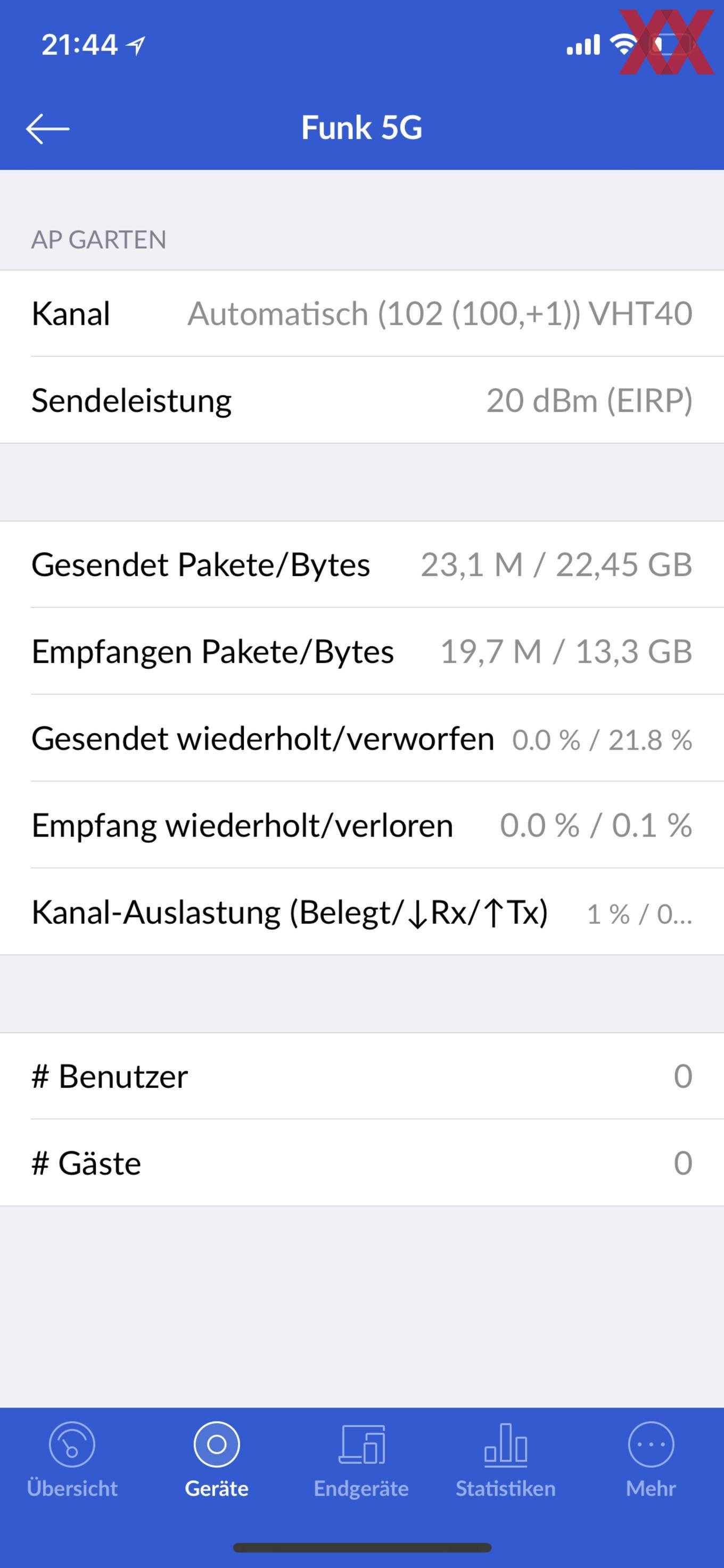Screen dimensions: 724x1568
Task: Open the Sendeleistung row
Action: [x=362, y=400]
